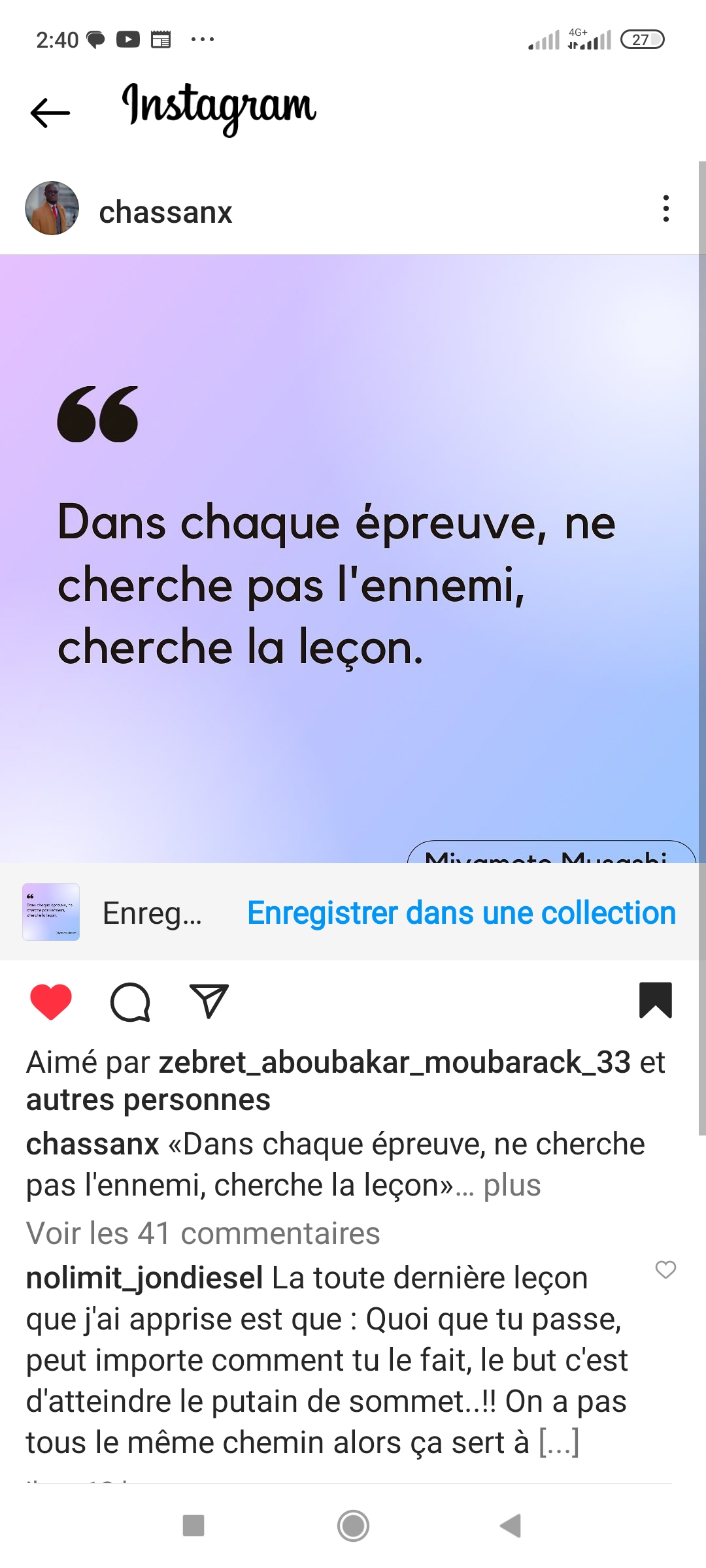
Task: Open zebret_aboubakar_moubarack_33 profile
Action: click(x=394, y=1062)
